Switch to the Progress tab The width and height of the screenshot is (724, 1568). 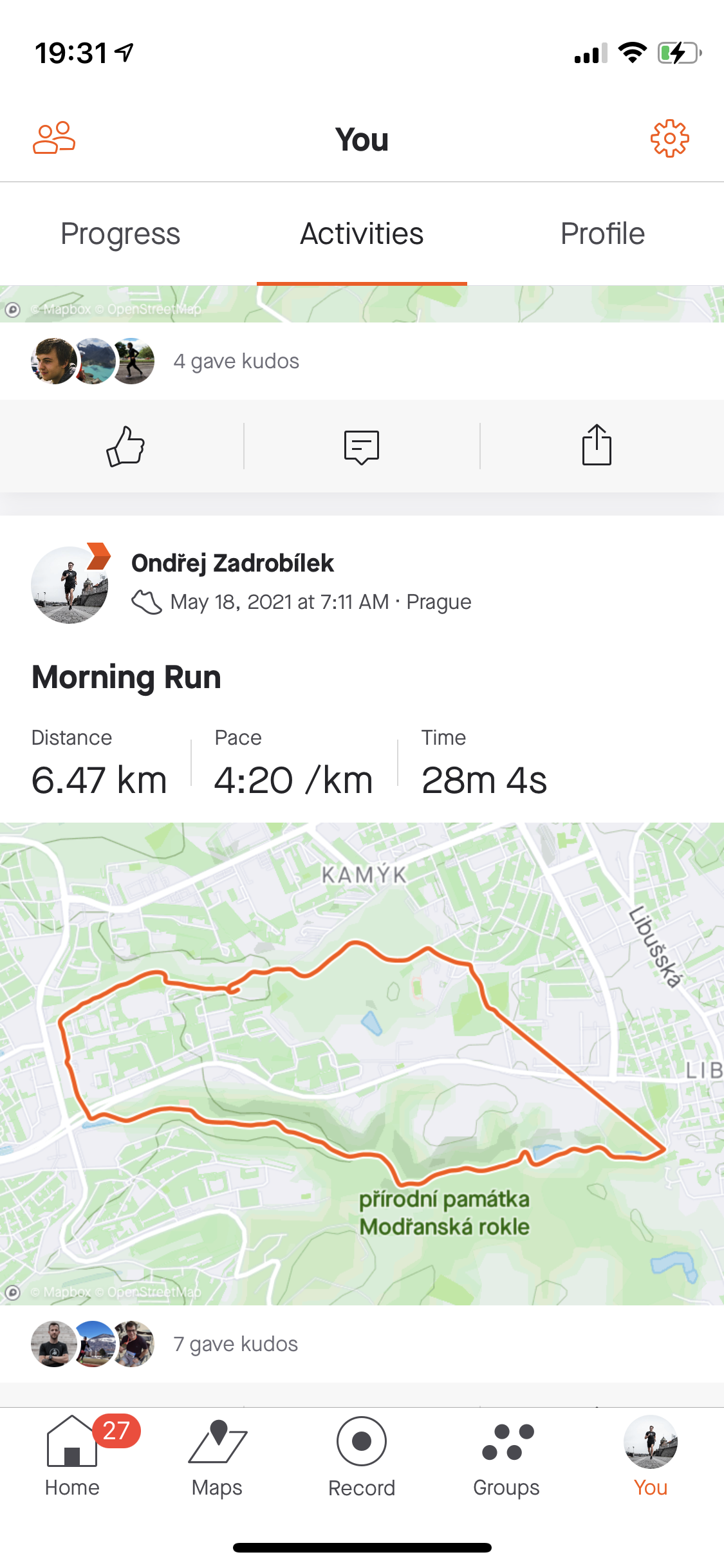coord(120,234)
